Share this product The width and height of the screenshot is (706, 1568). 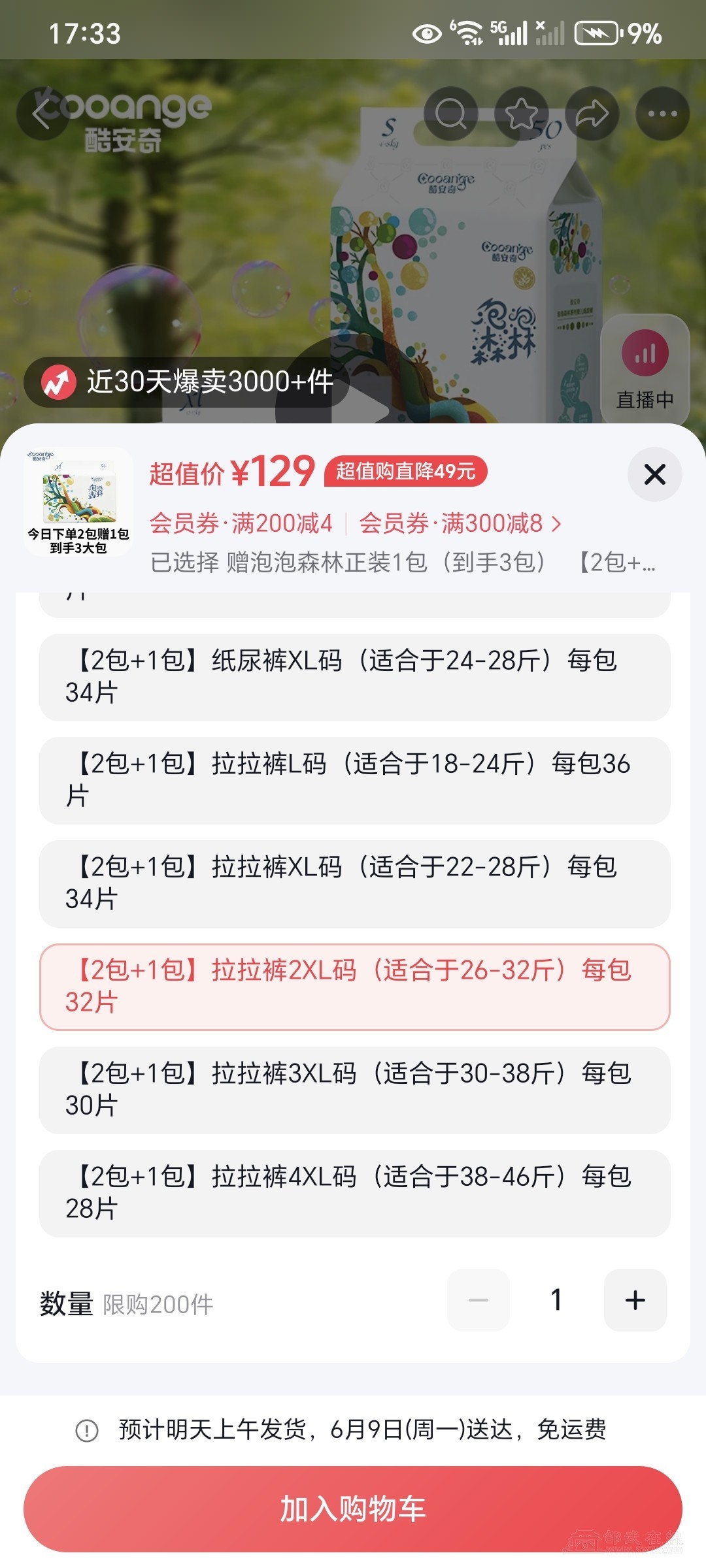coord(592,114)
